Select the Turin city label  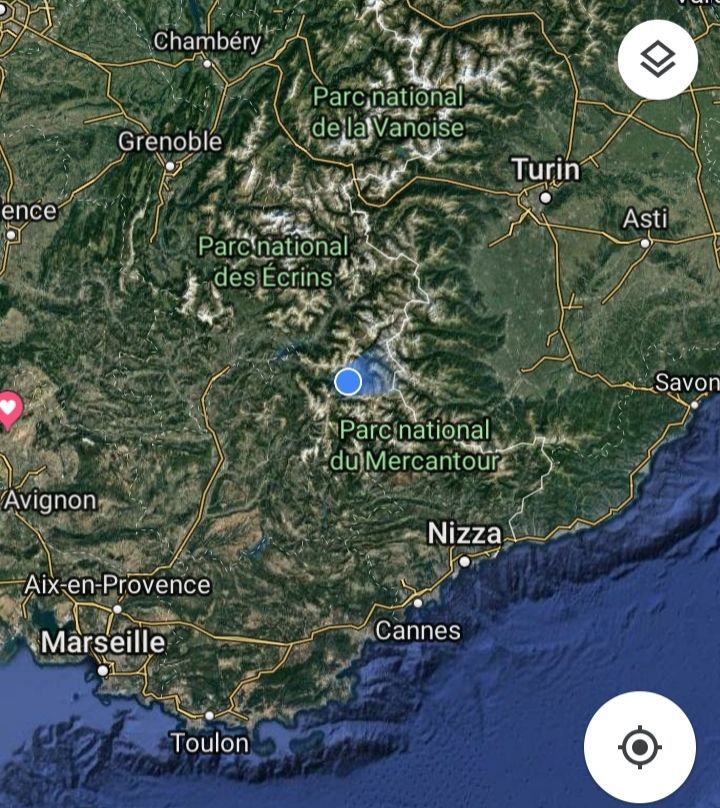point(545,170)
